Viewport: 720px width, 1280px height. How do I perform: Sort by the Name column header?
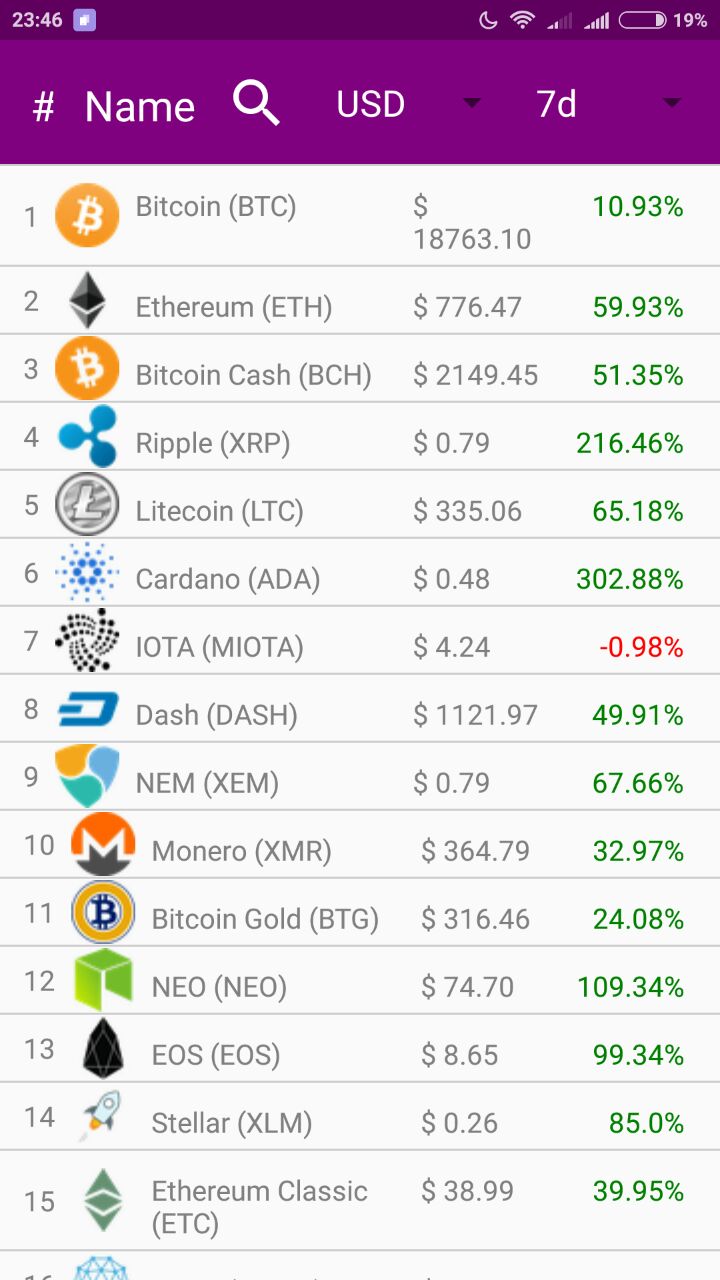point(140,106)
